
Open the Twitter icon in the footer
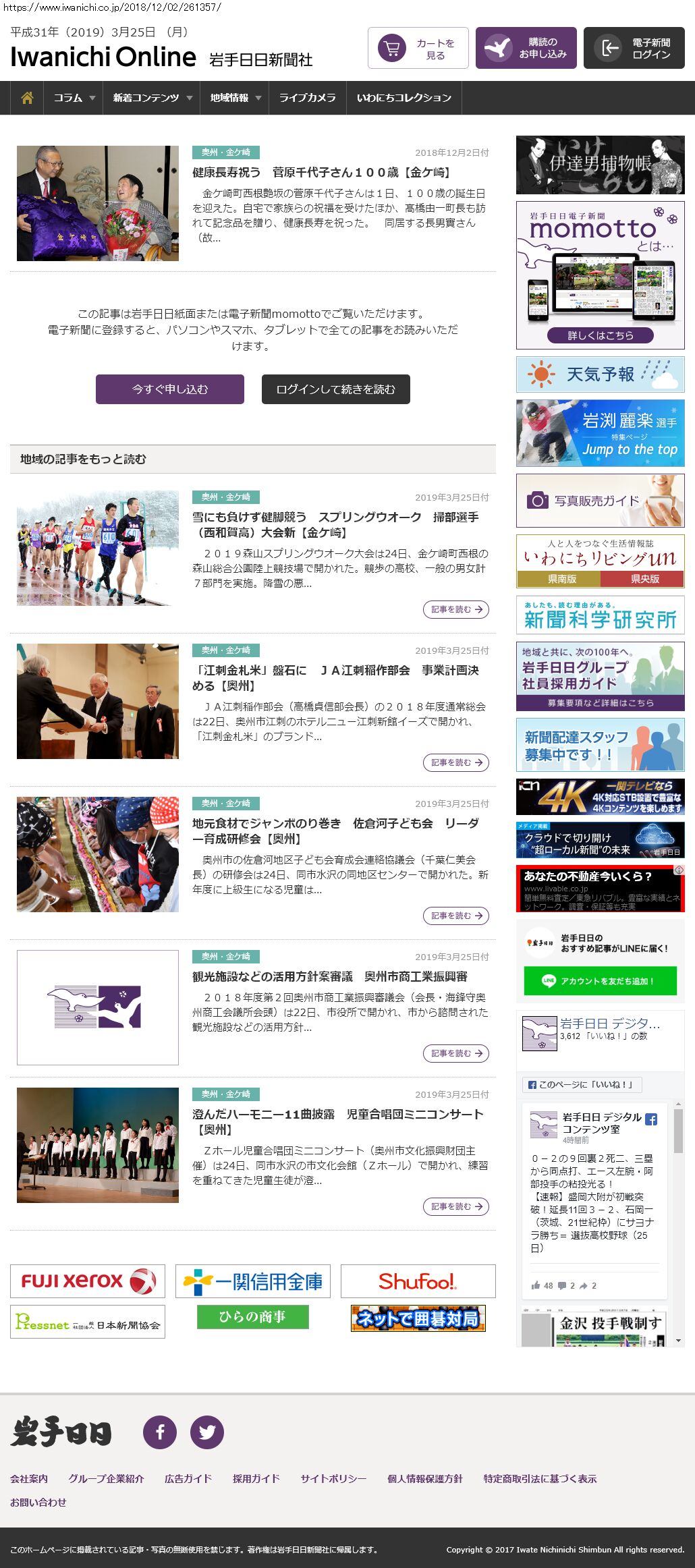[x=207, y=1432]
